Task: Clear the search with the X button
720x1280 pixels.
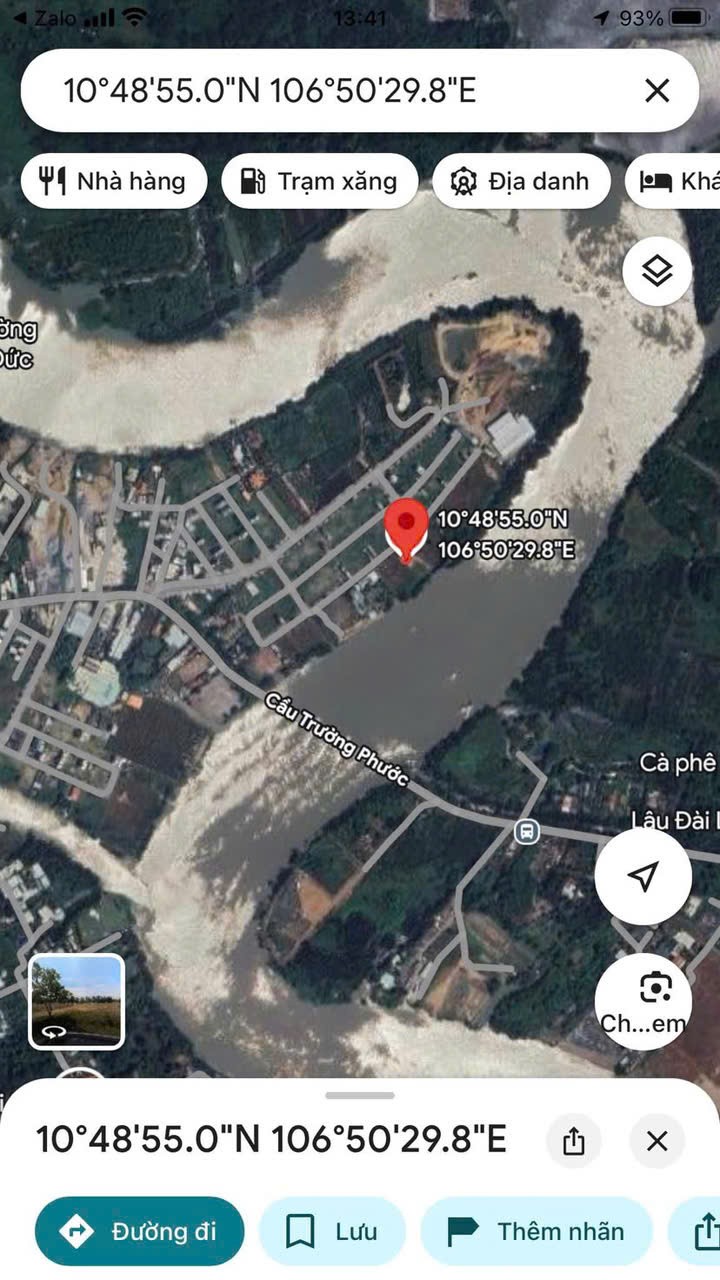Action: (x=657, y=90)
